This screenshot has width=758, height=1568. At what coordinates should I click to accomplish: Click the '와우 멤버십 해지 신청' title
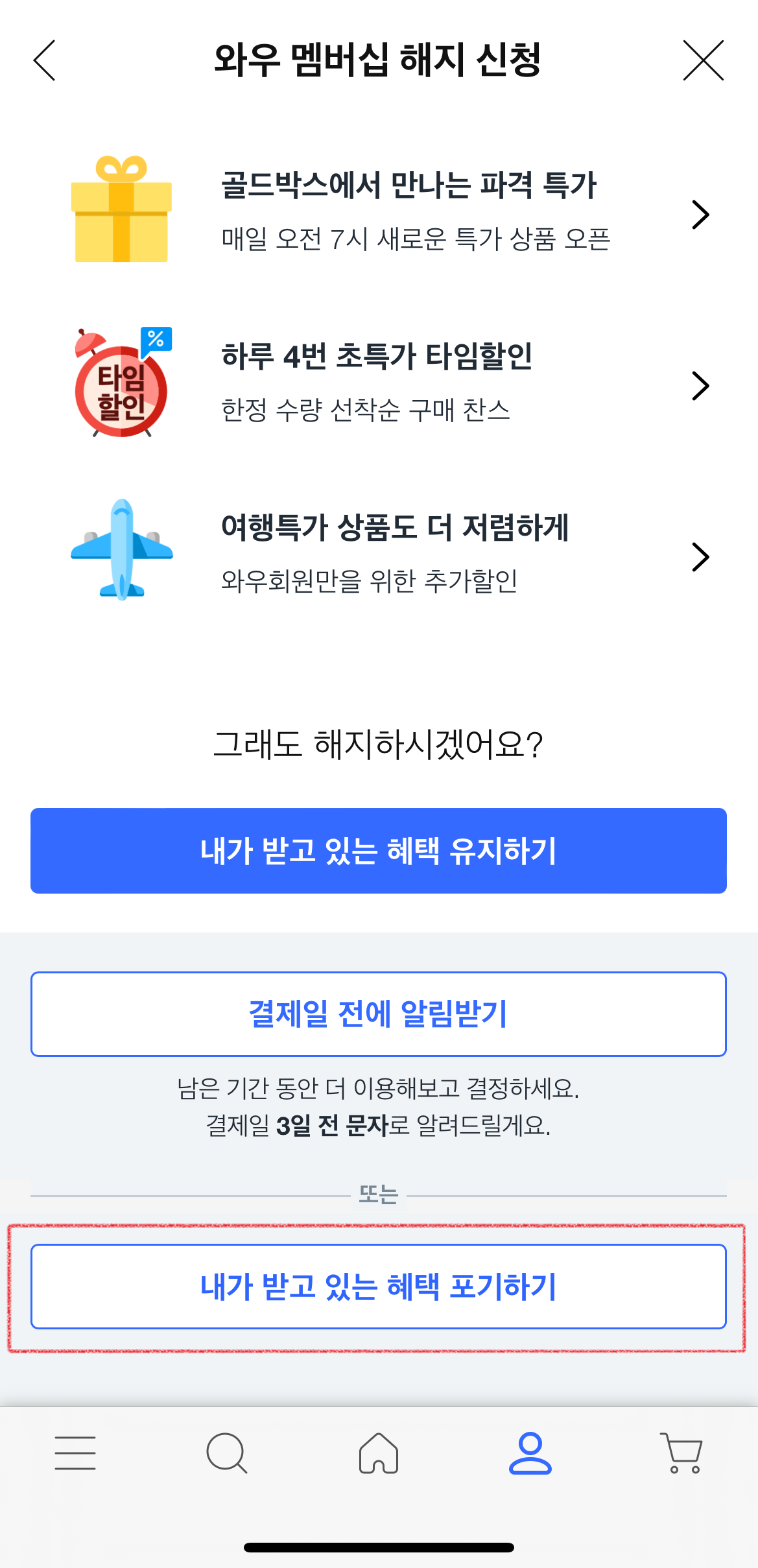click(379, 61)
